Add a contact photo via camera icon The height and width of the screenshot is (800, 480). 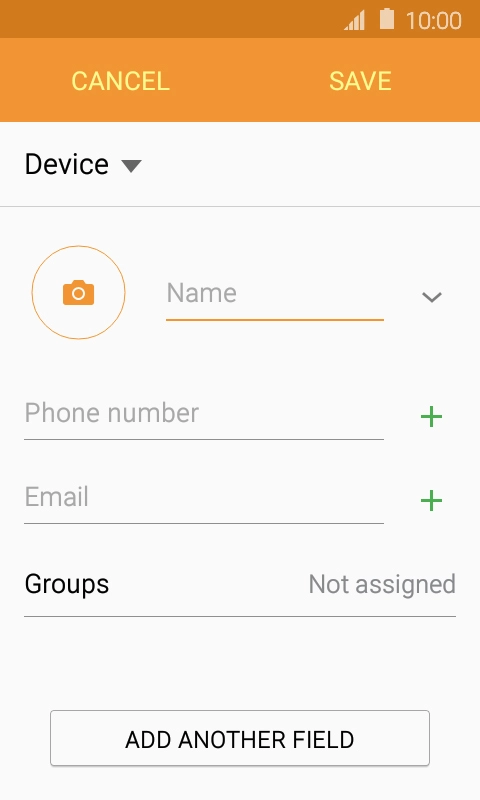click(79, 292)
